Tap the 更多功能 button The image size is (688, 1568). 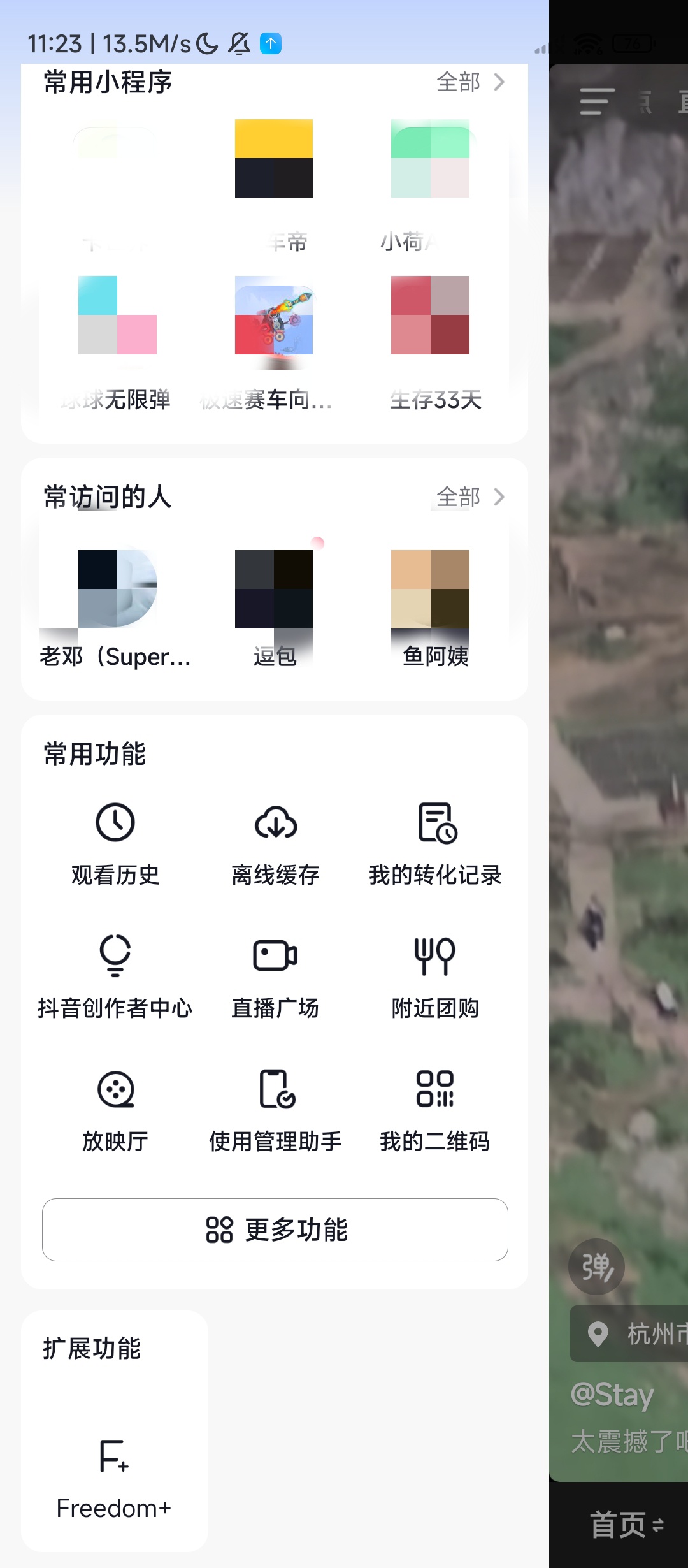[275, 1231]
